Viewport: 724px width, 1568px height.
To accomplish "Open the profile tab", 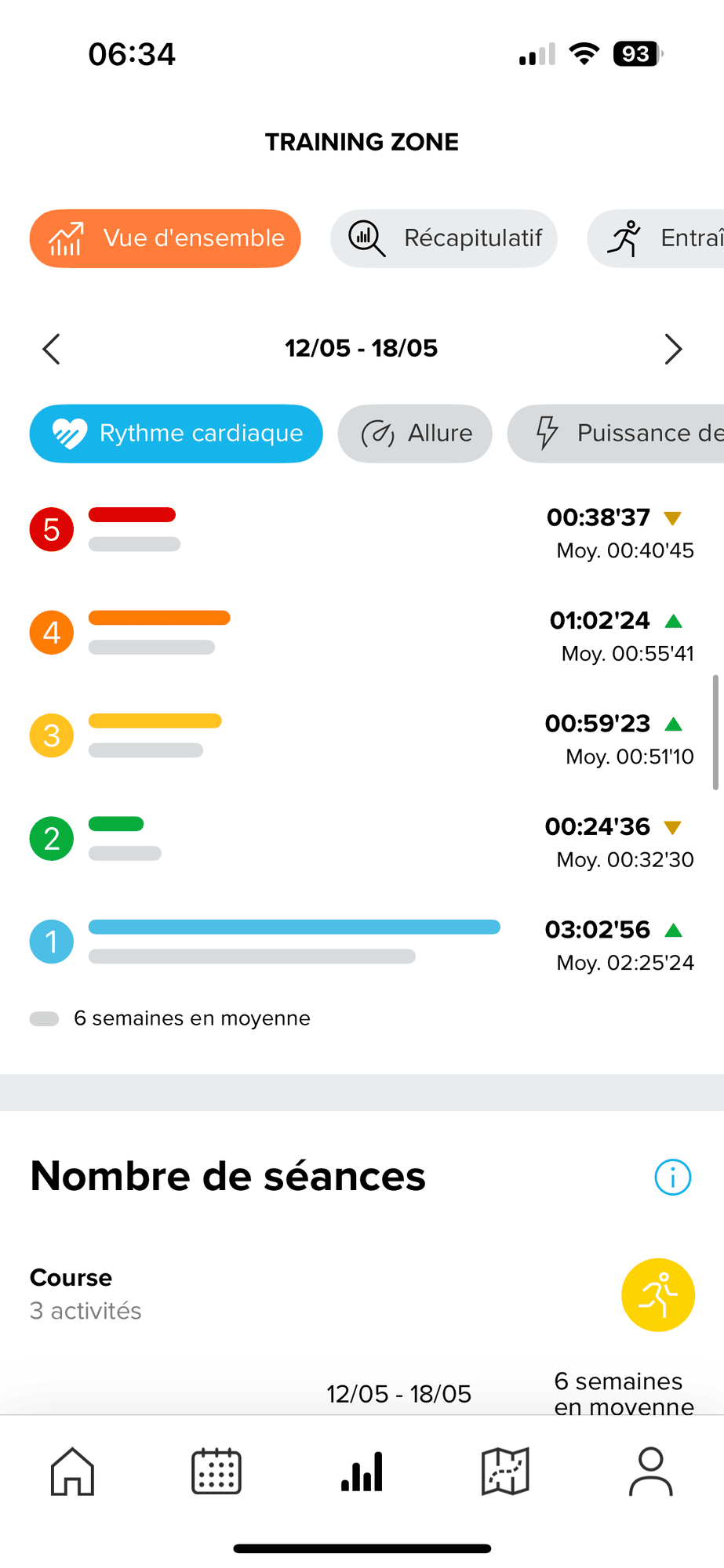I will click(x=651, y=1471).
